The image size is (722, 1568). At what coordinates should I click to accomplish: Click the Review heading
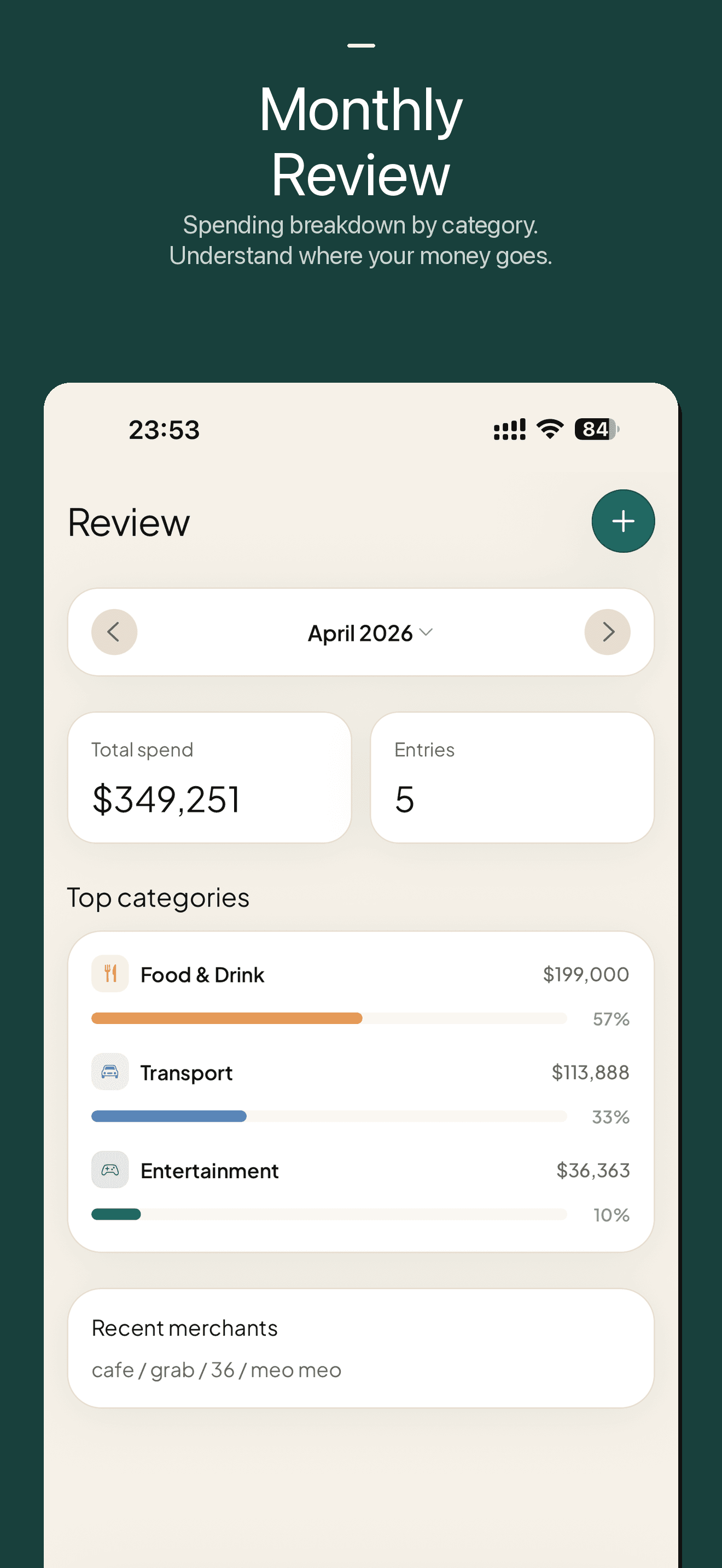pos(129,522)
